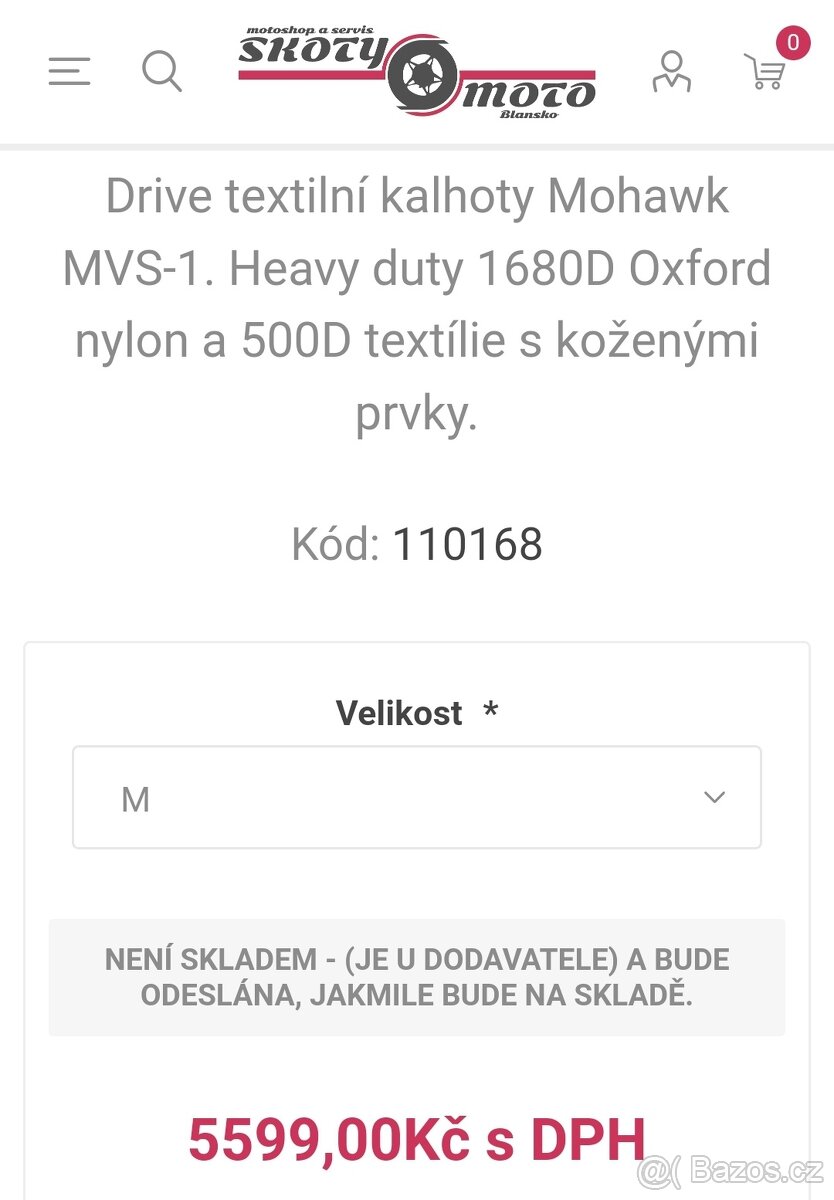Open the hamburger navigation menu

click(68, 71)
